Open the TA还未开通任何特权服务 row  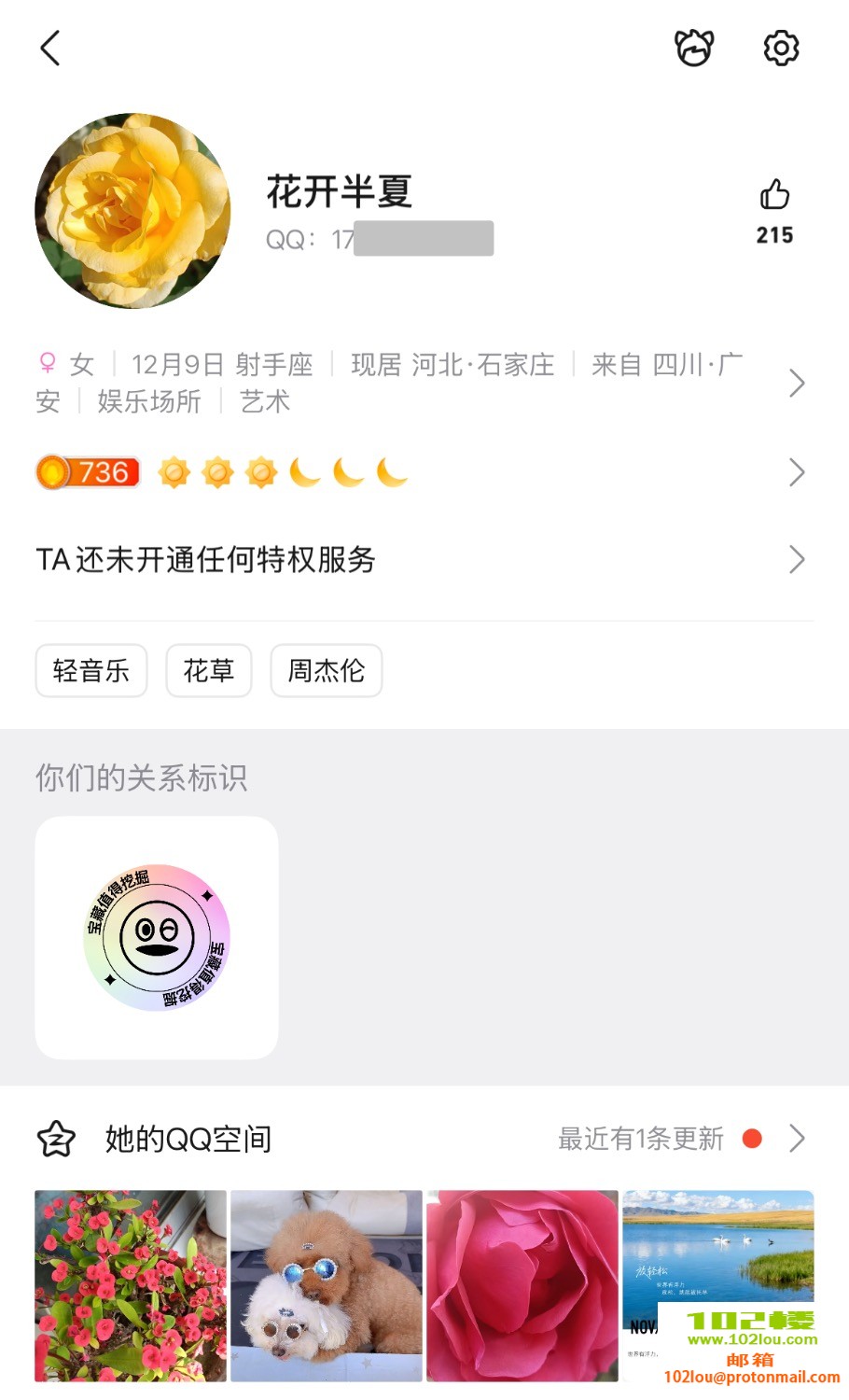[420, 560]
